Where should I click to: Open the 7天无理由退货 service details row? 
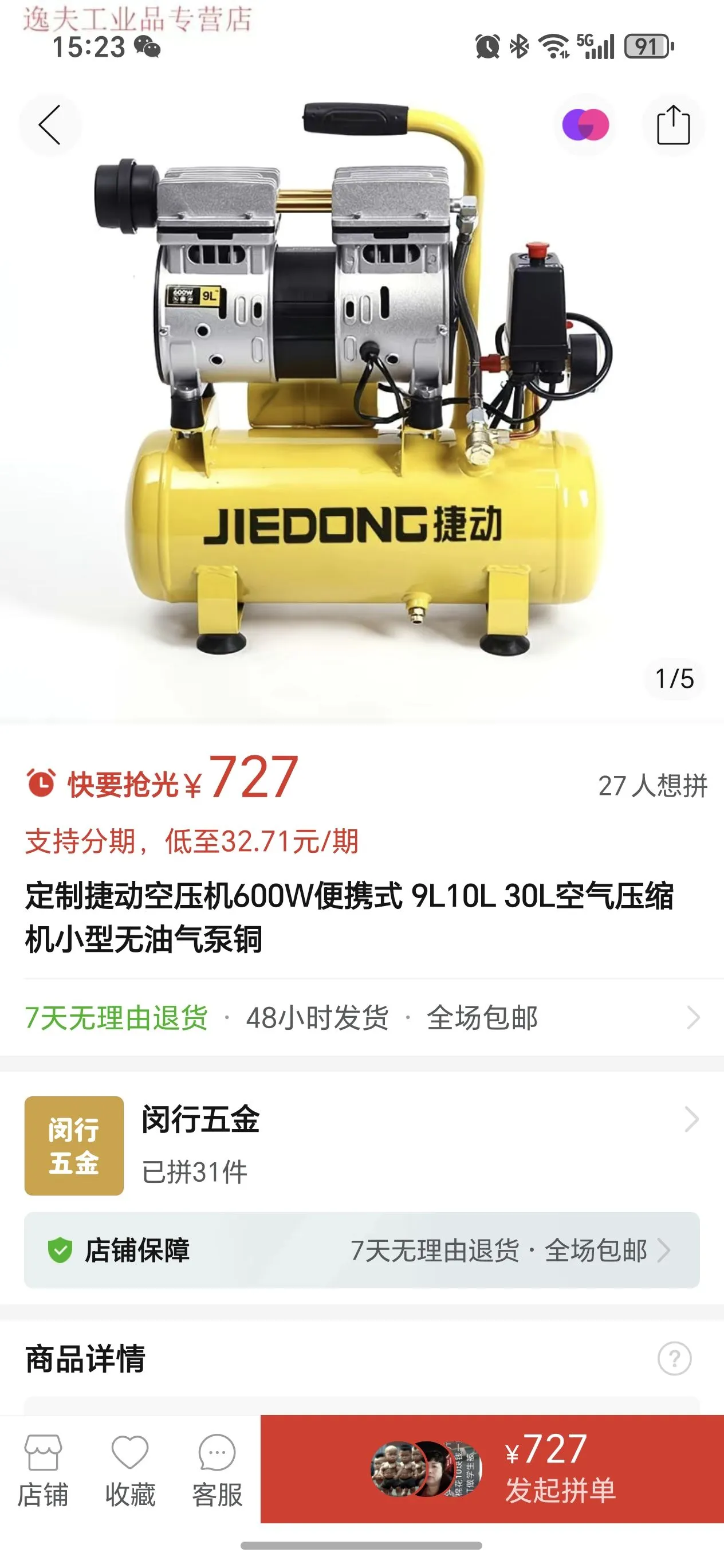coord(361,1018)
